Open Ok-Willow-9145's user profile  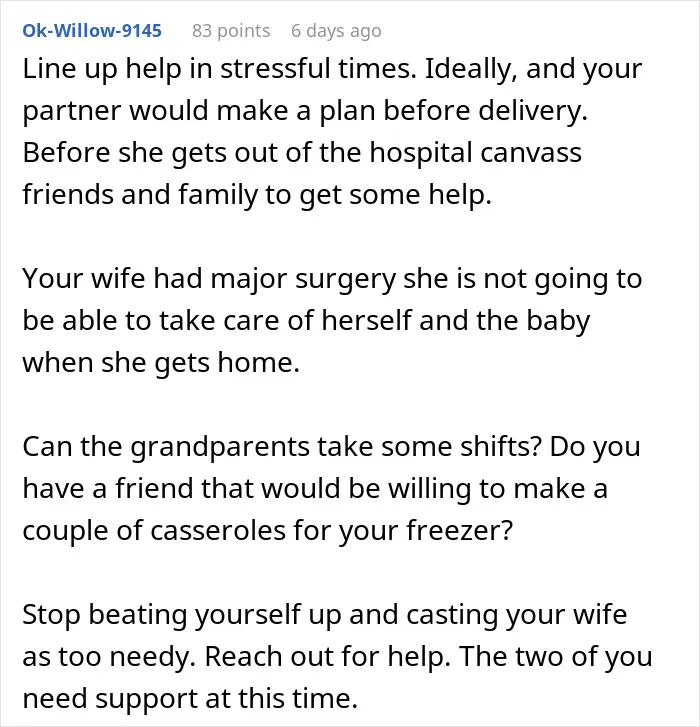pyautogui.click(x=92, y=31)
